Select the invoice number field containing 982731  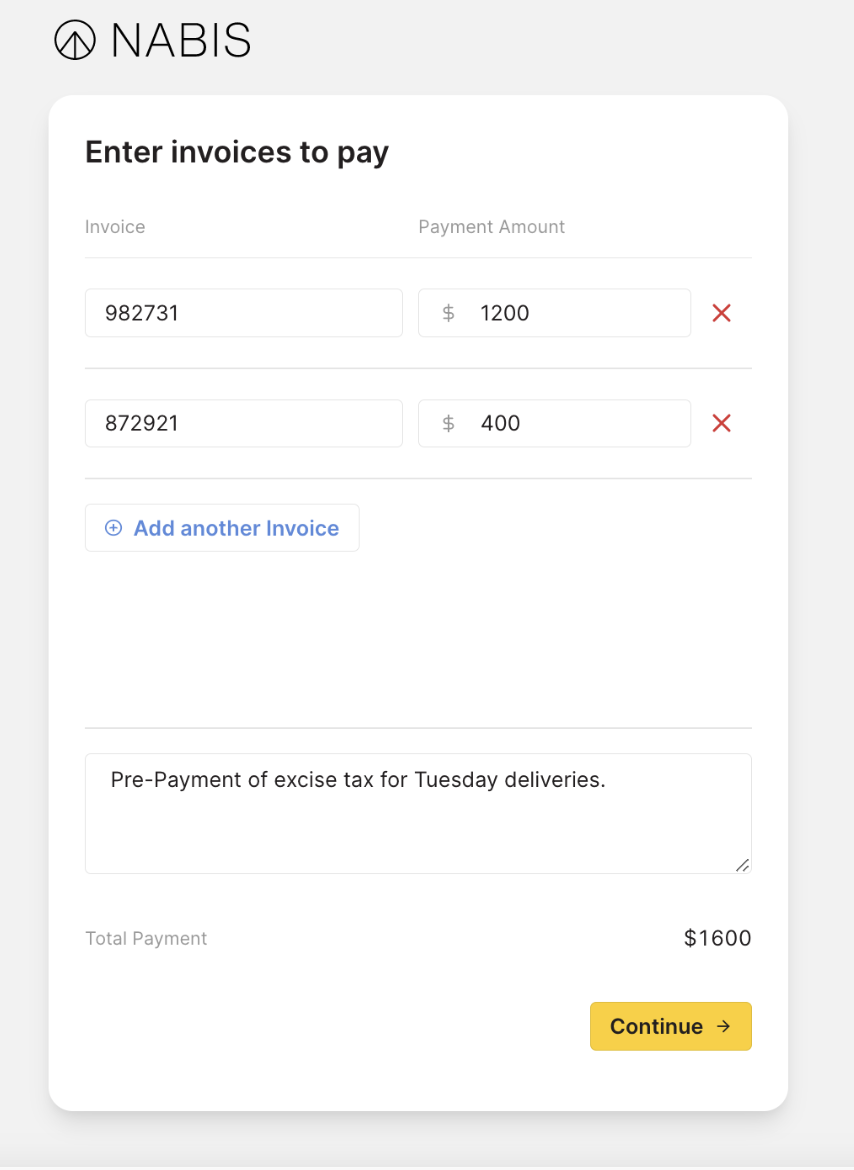(x=243, y=313)
